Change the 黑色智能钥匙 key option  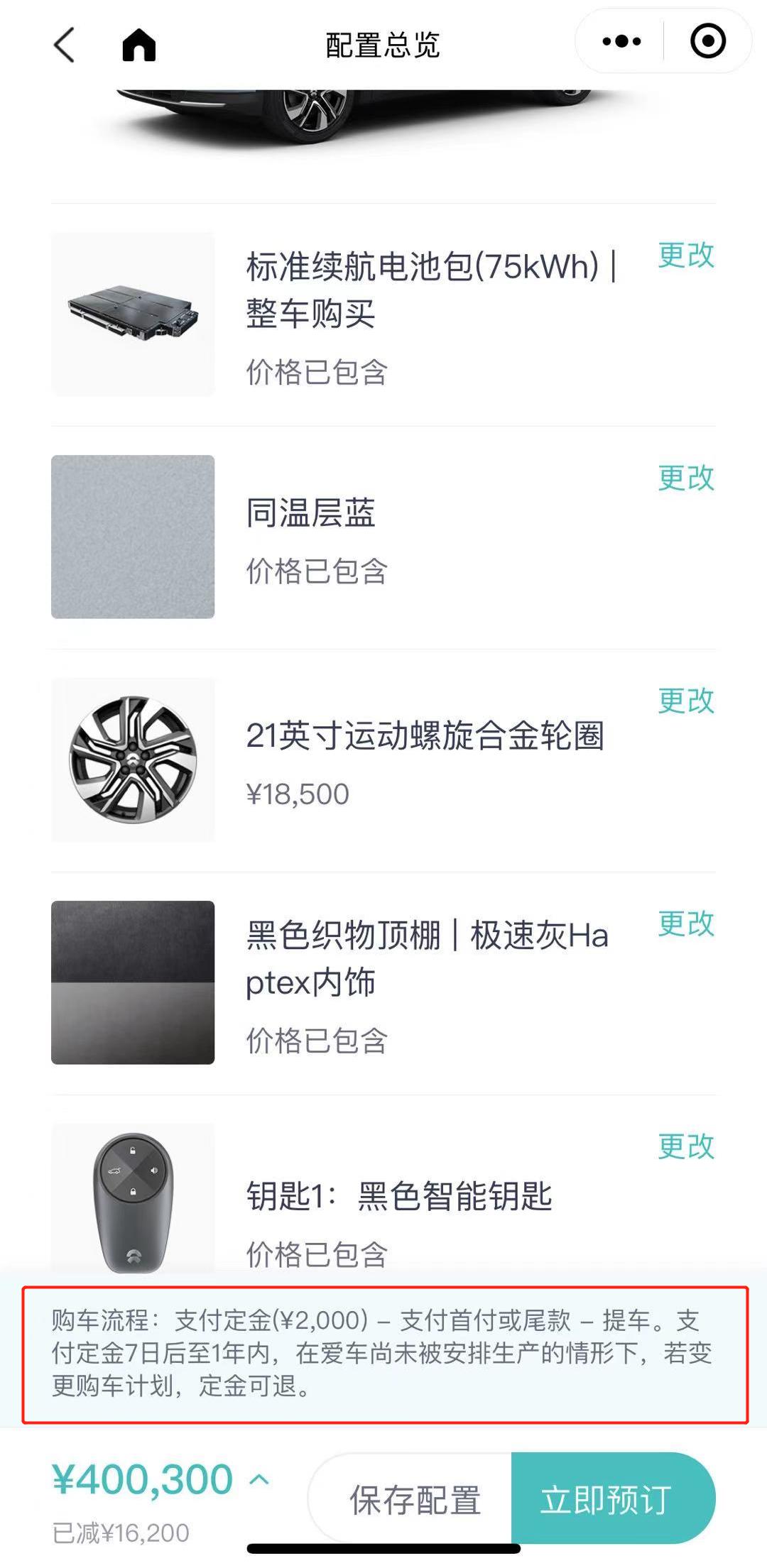click(685, 1147)
